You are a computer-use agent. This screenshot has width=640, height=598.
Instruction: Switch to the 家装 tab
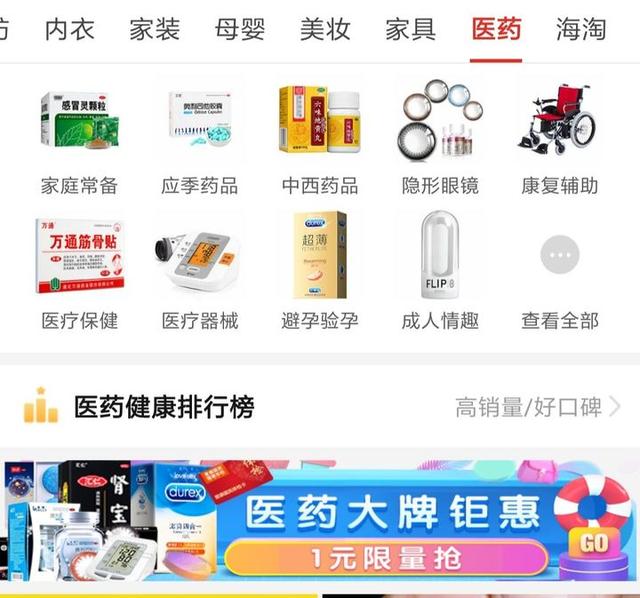pos(154,29)
